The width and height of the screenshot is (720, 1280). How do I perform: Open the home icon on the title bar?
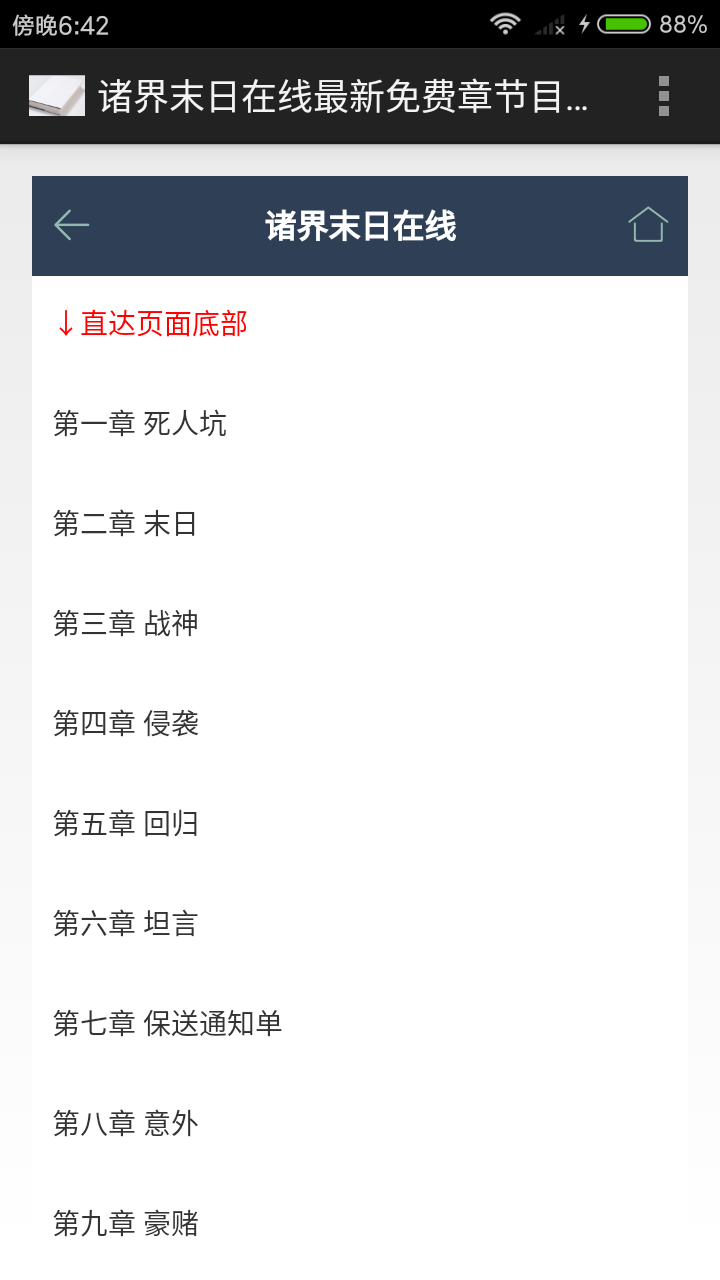649,225
